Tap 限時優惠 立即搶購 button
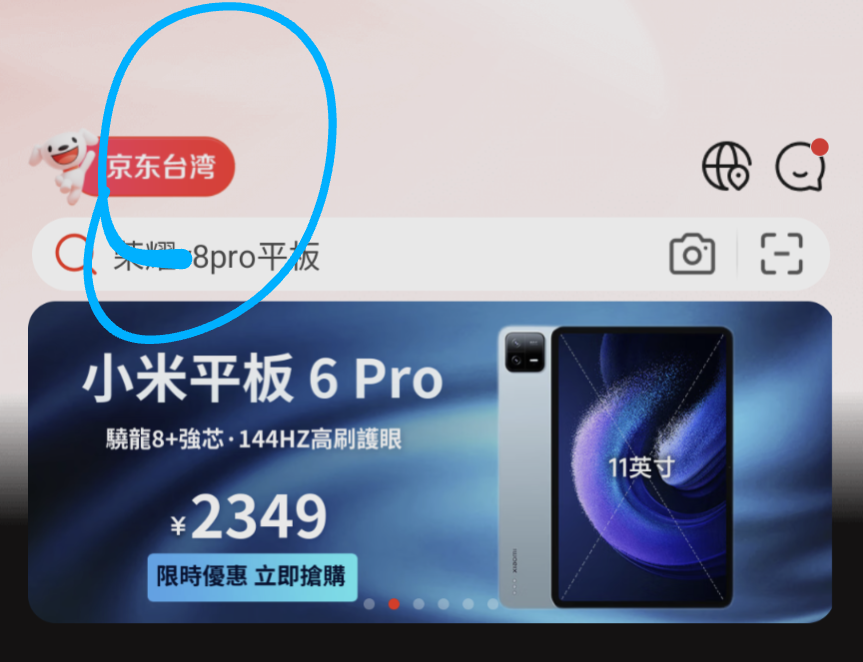The height and width of the screenshot is (662, 863). (252, 577)
